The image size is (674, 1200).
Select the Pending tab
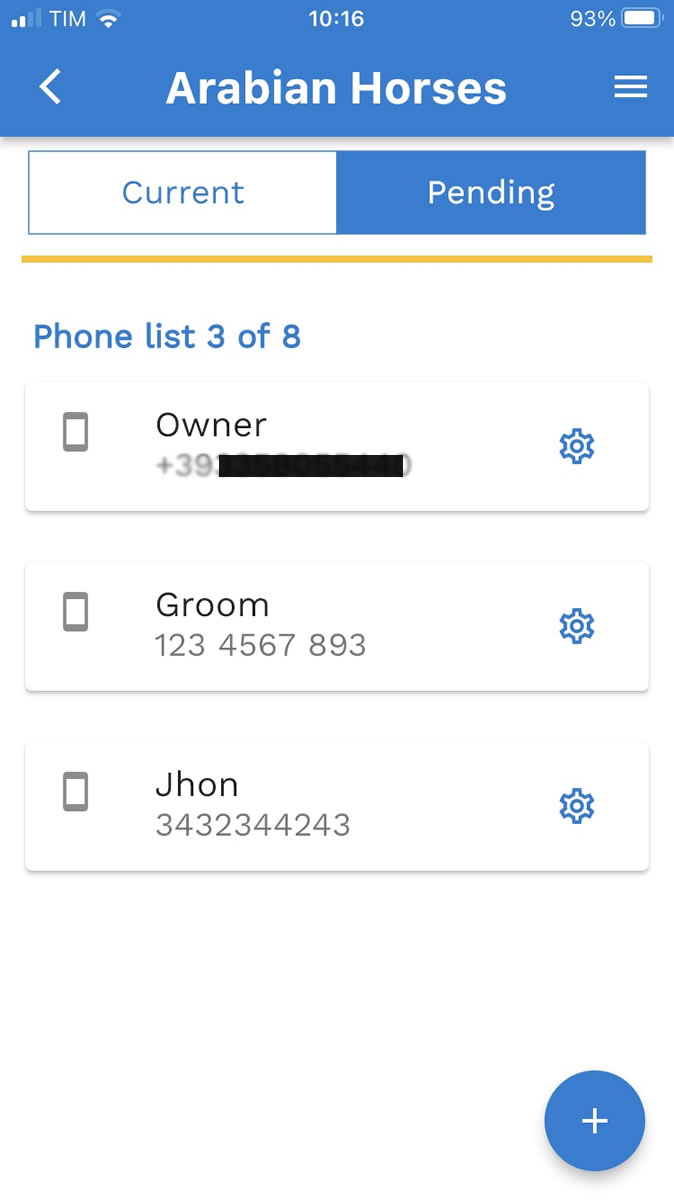click(x=491, y=192)
